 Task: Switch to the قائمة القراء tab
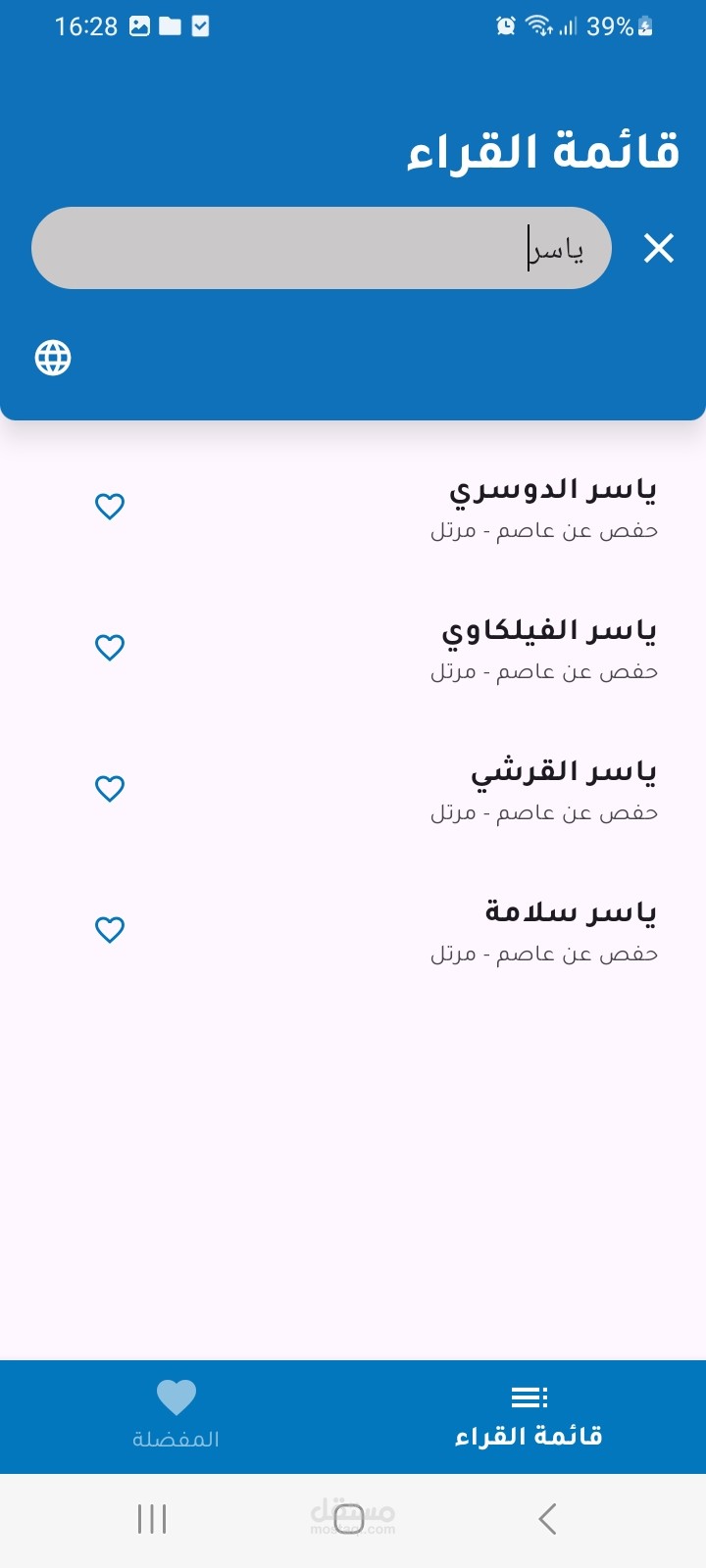(x=529, y=1415)
